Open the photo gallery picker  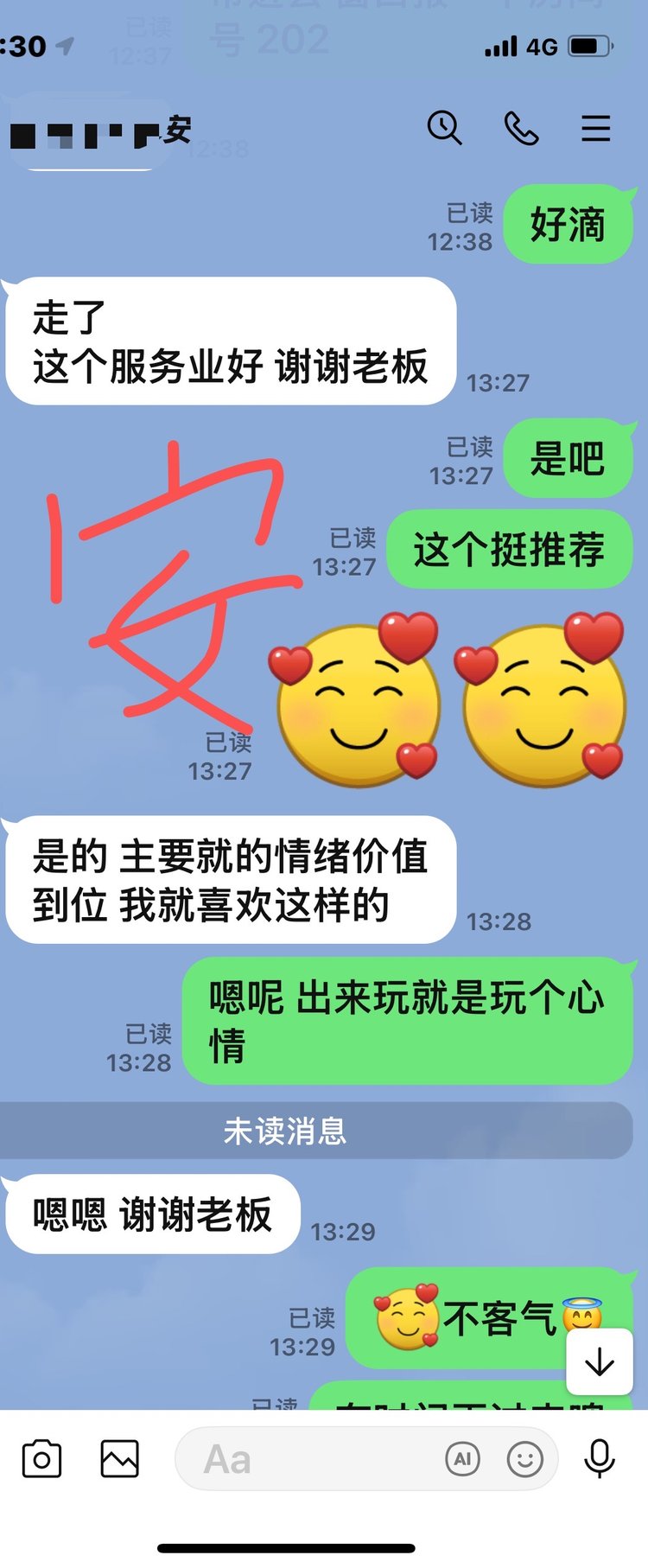point(119,1459)
